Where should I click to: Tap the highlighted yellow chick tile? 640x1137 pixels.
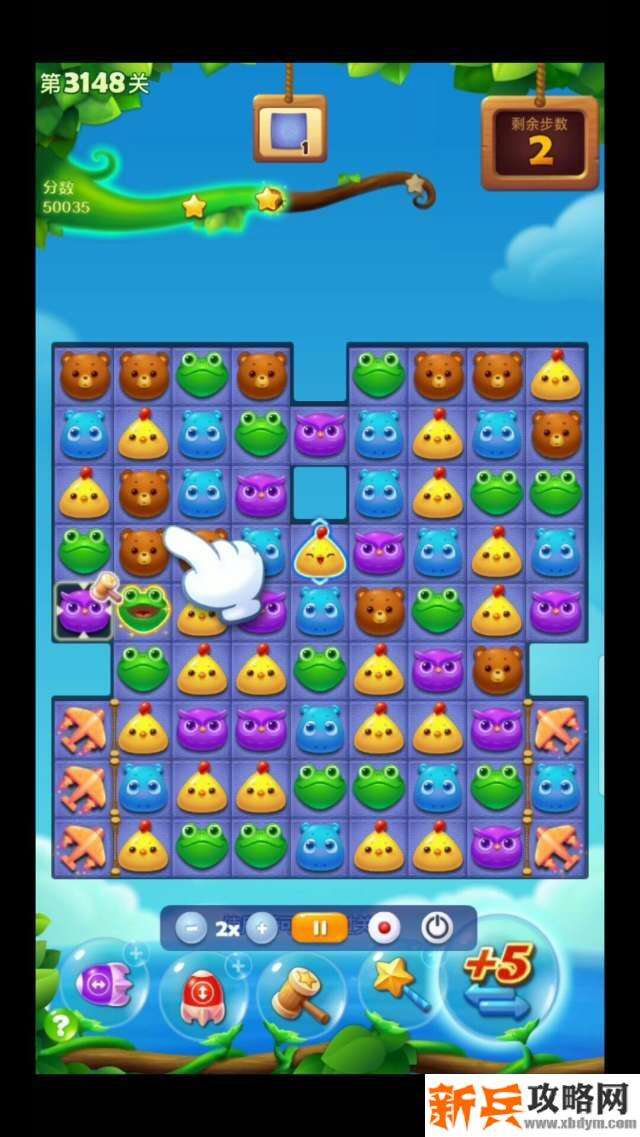click(x=319, y=552)
